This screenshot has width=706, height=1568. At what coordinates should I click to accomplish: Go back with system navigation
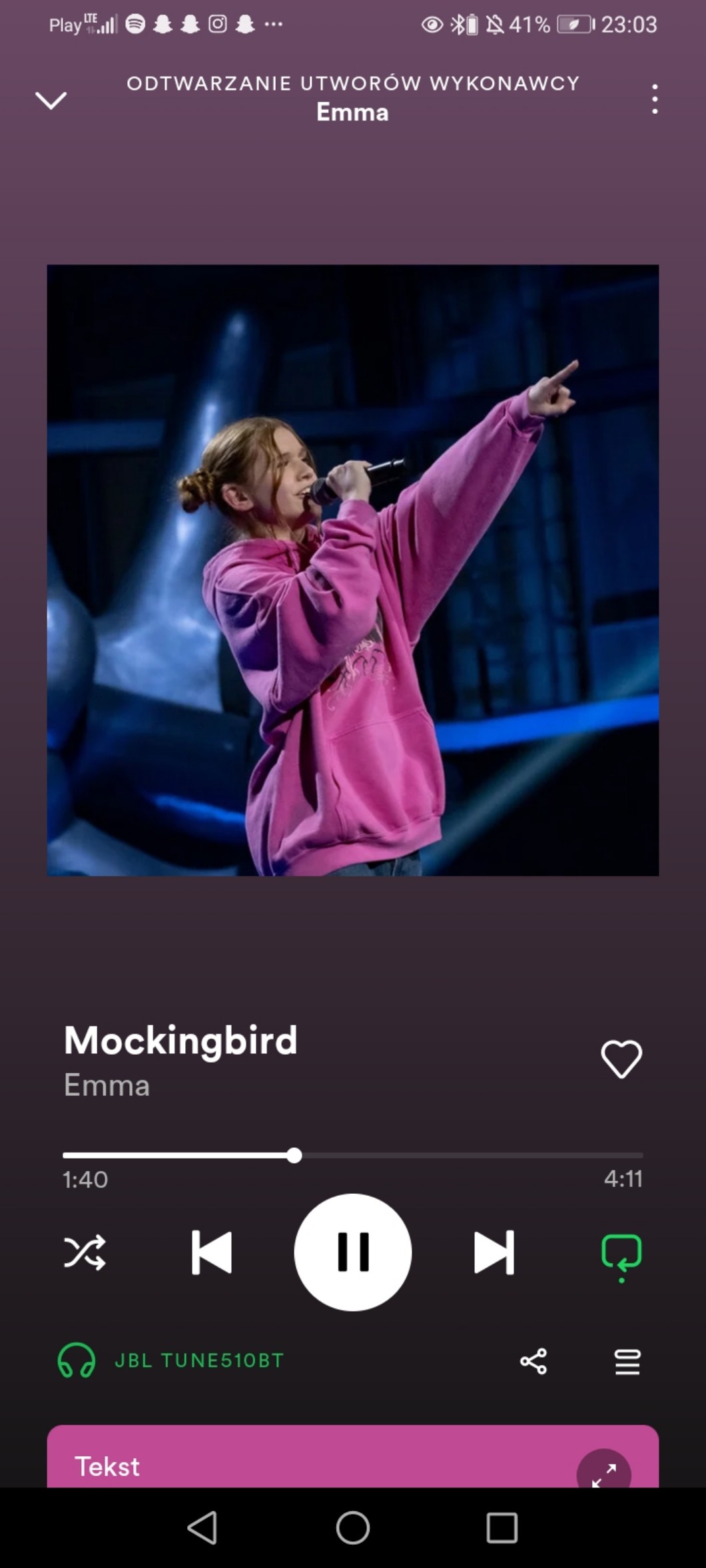pos(202,1527)
